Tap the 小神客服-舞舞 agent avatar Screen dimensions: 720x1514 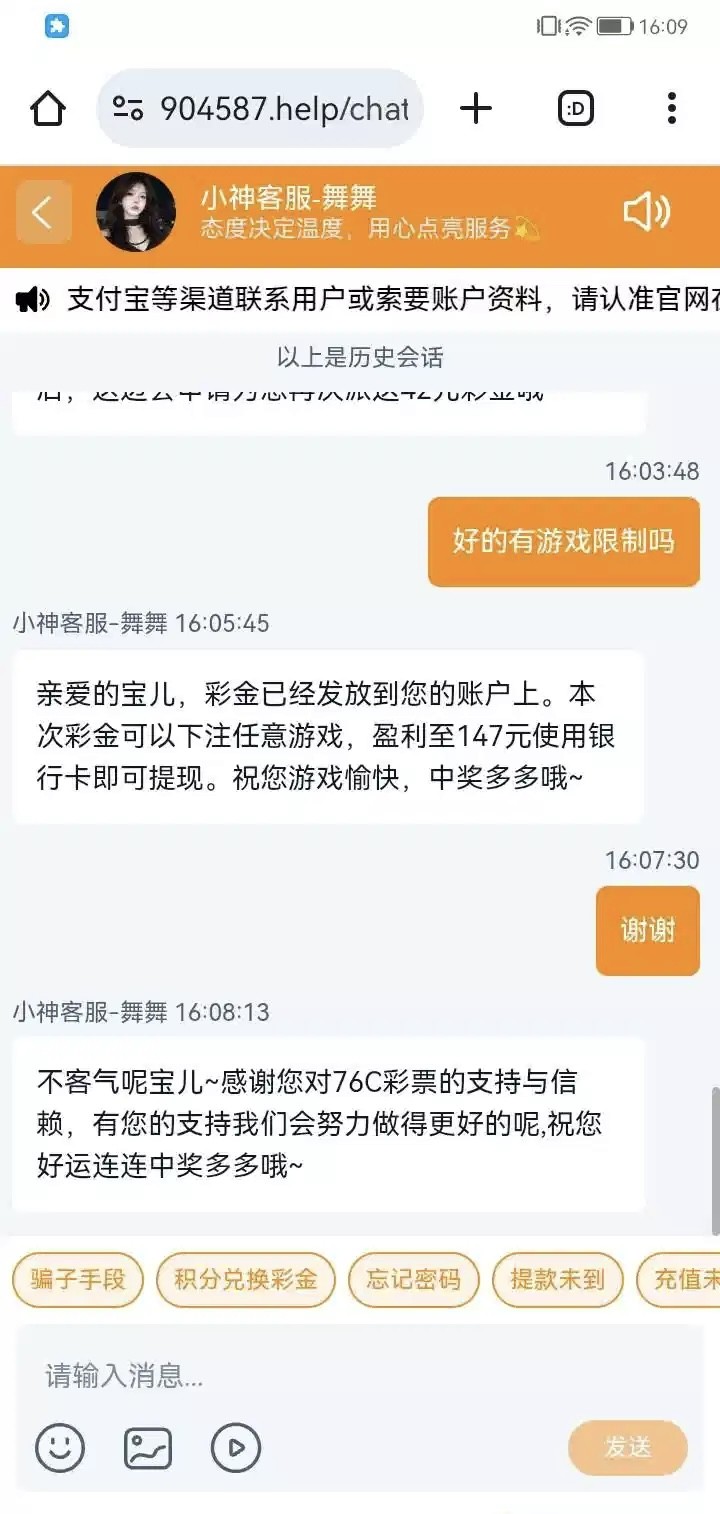[x=136, y=212]
